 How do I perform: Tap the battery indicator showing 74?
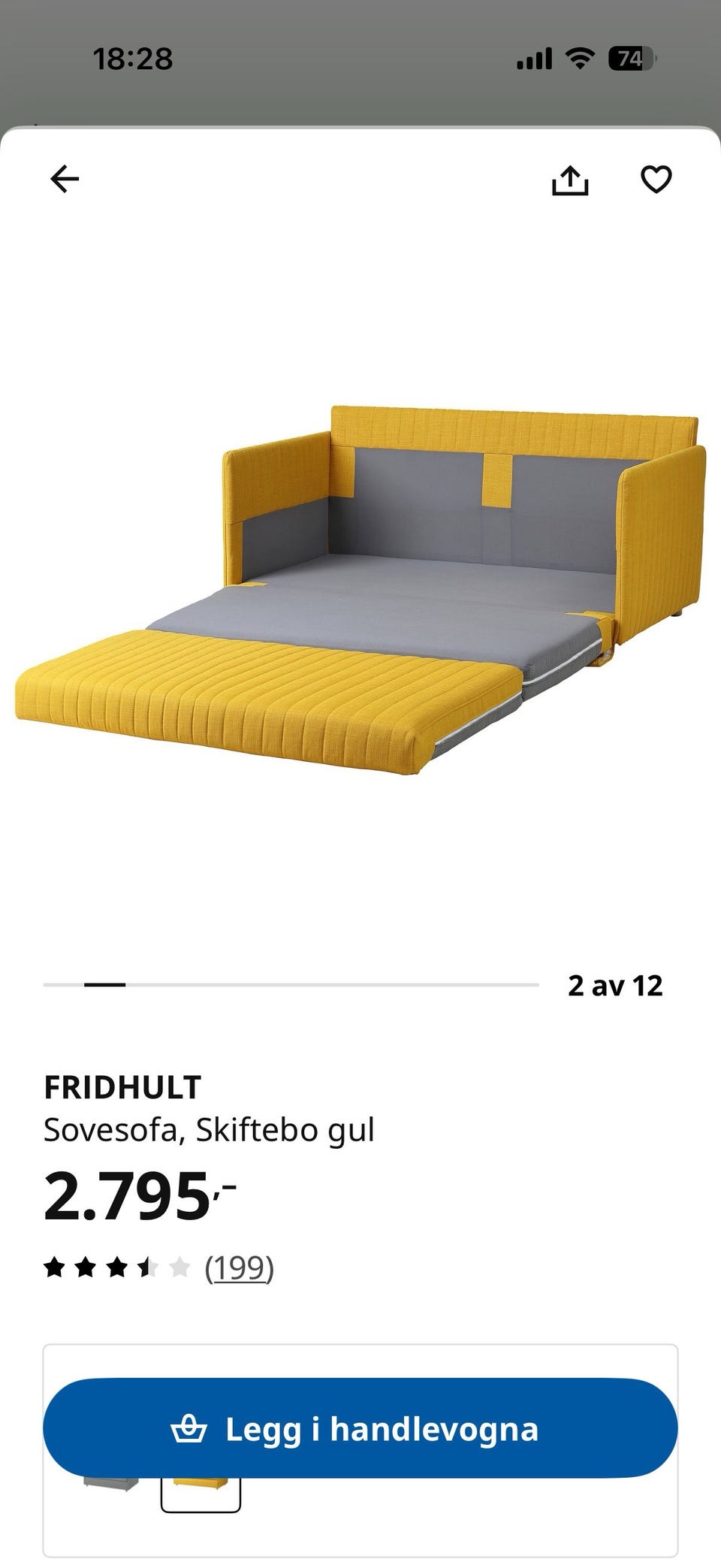coord(629,56)
